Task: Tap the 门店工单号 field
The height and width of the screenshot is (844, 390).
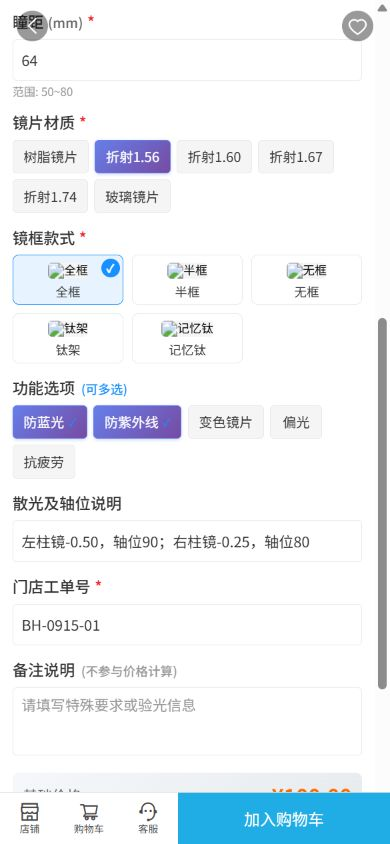Action: coord(187,625)
